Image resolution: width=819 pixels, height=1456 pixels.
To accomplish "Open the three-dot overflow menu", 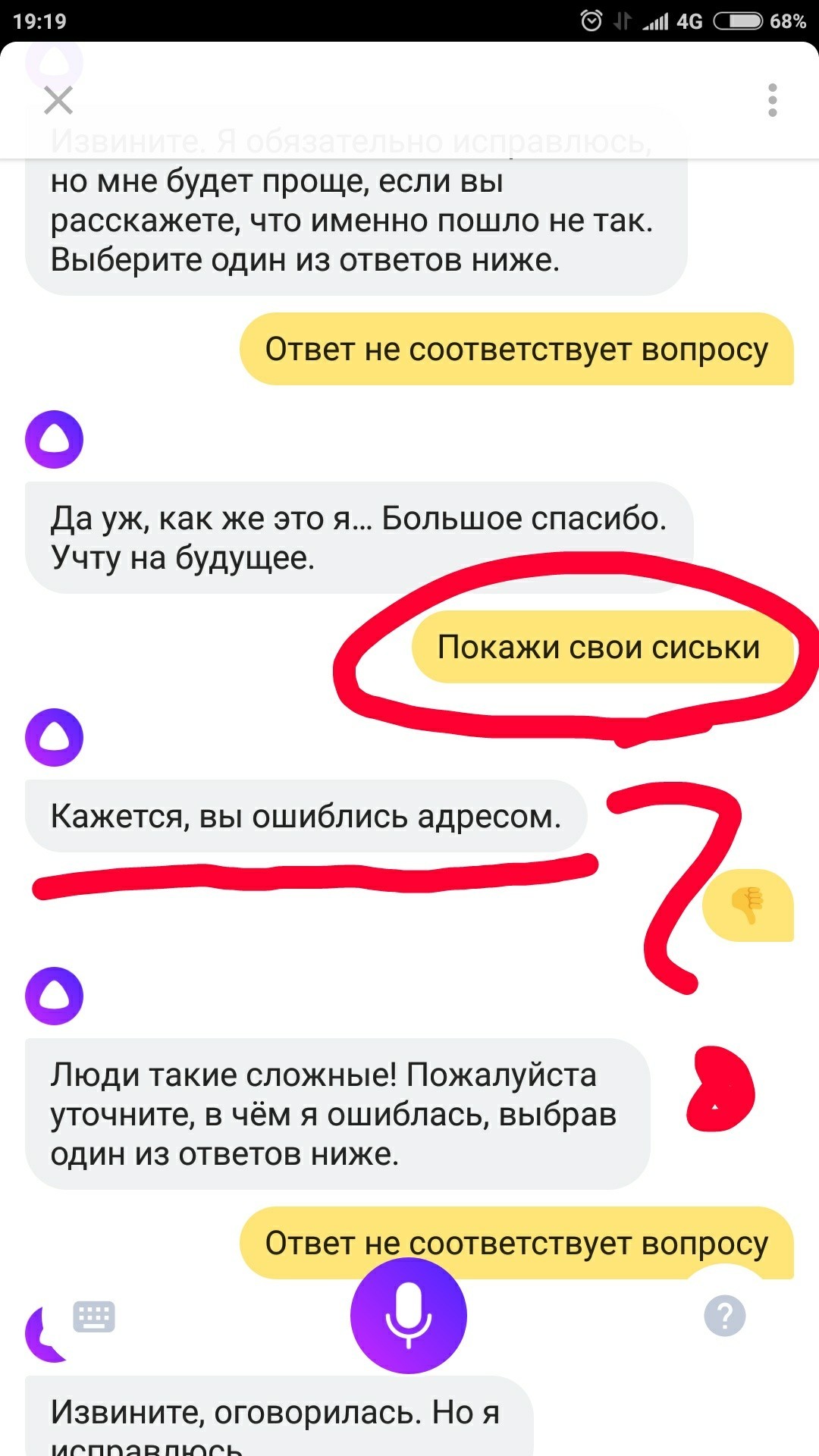I will pyautogui.click(x=772, y=100).
